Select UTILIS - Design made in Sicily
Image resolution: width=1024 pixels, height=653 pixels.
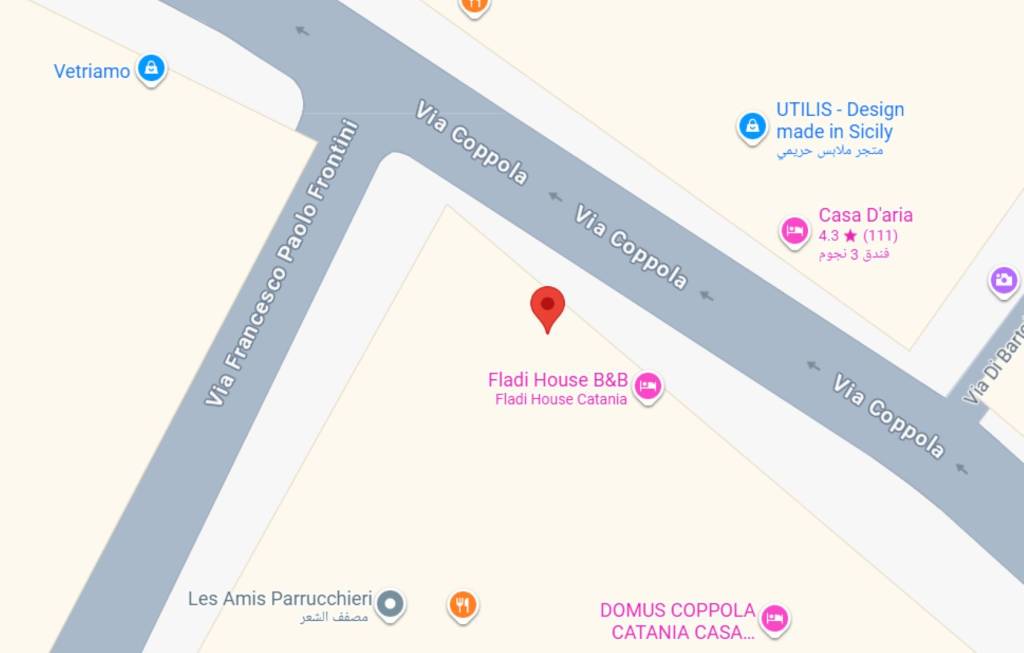click(x=752, y=126)
